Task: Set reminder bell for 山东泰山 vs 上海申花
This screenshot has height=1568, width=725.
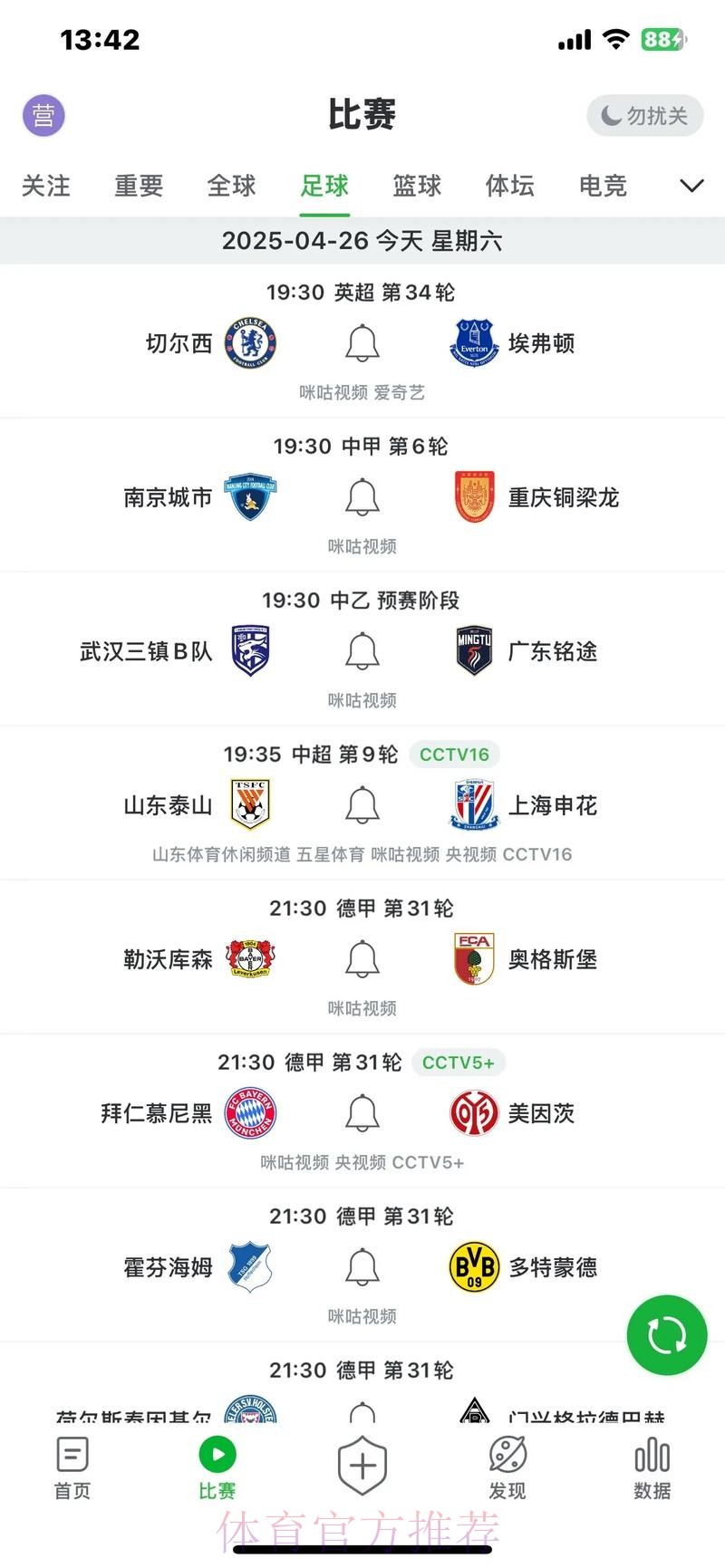Action: point(362,804)
